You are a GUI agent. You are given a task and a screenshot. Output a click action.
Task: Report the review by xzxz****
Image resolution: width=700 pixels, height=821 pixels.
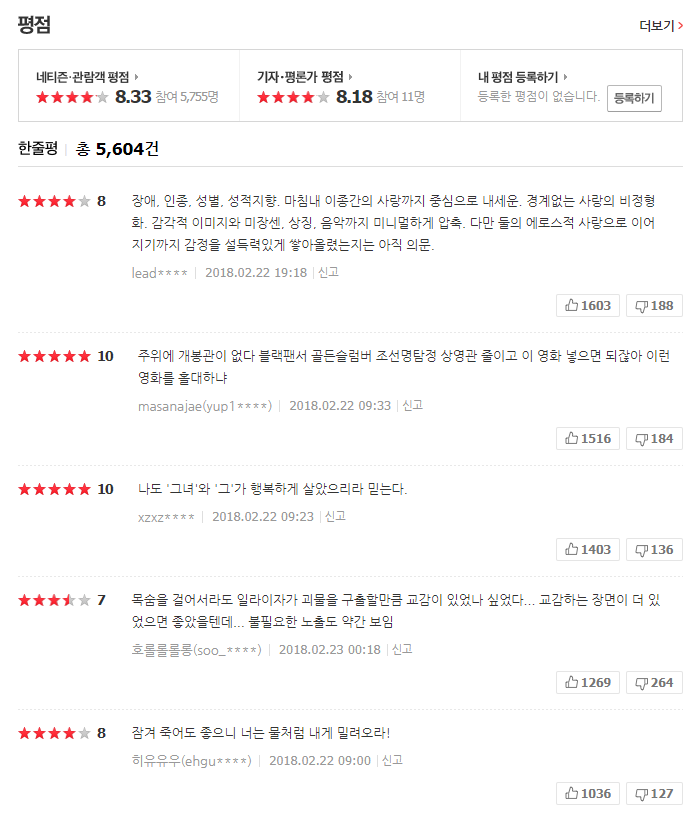[x=335, y=516]
